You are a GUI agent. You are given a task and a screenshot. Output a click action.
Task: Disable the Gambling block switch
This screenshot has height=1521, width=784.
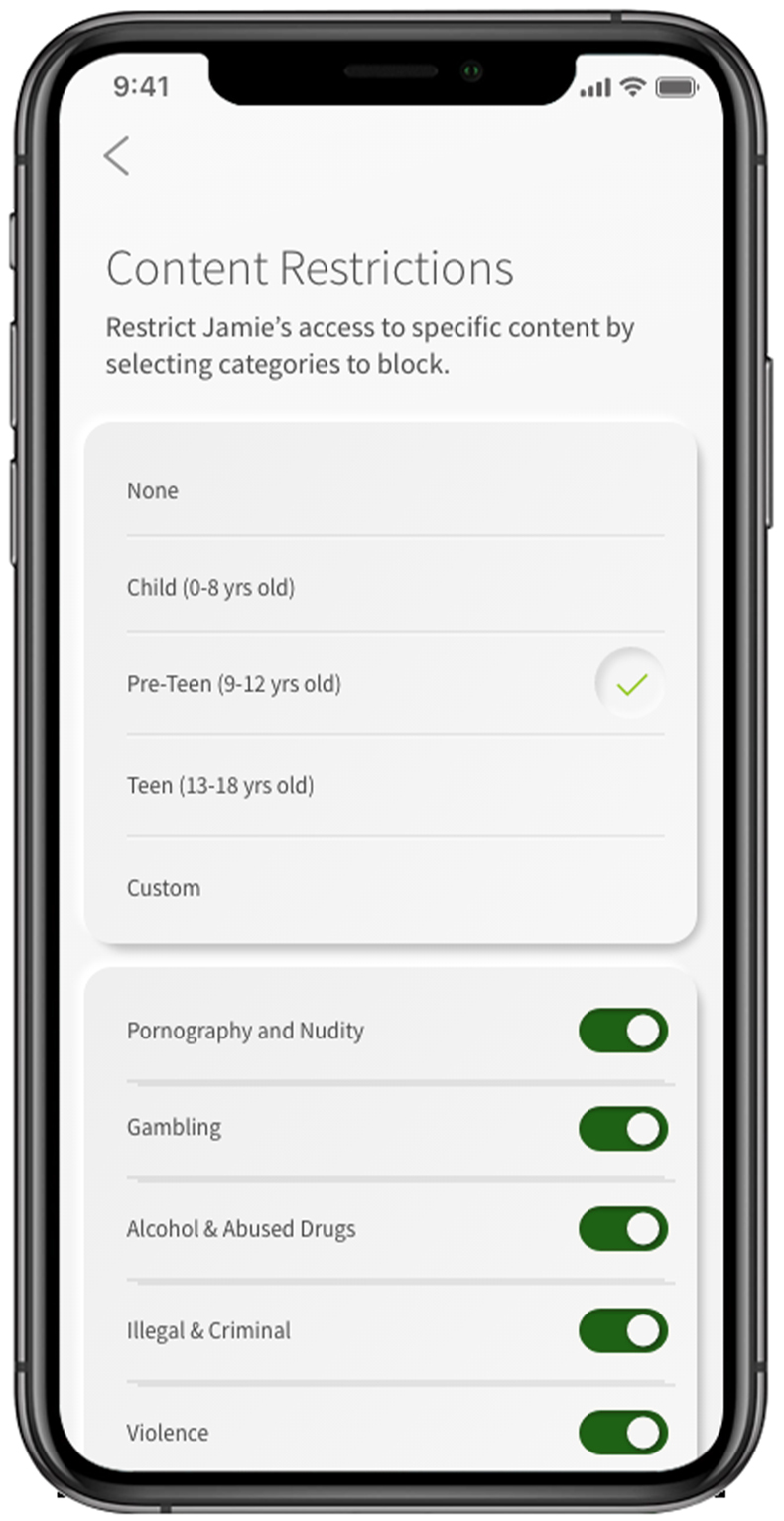point(622,1129)
